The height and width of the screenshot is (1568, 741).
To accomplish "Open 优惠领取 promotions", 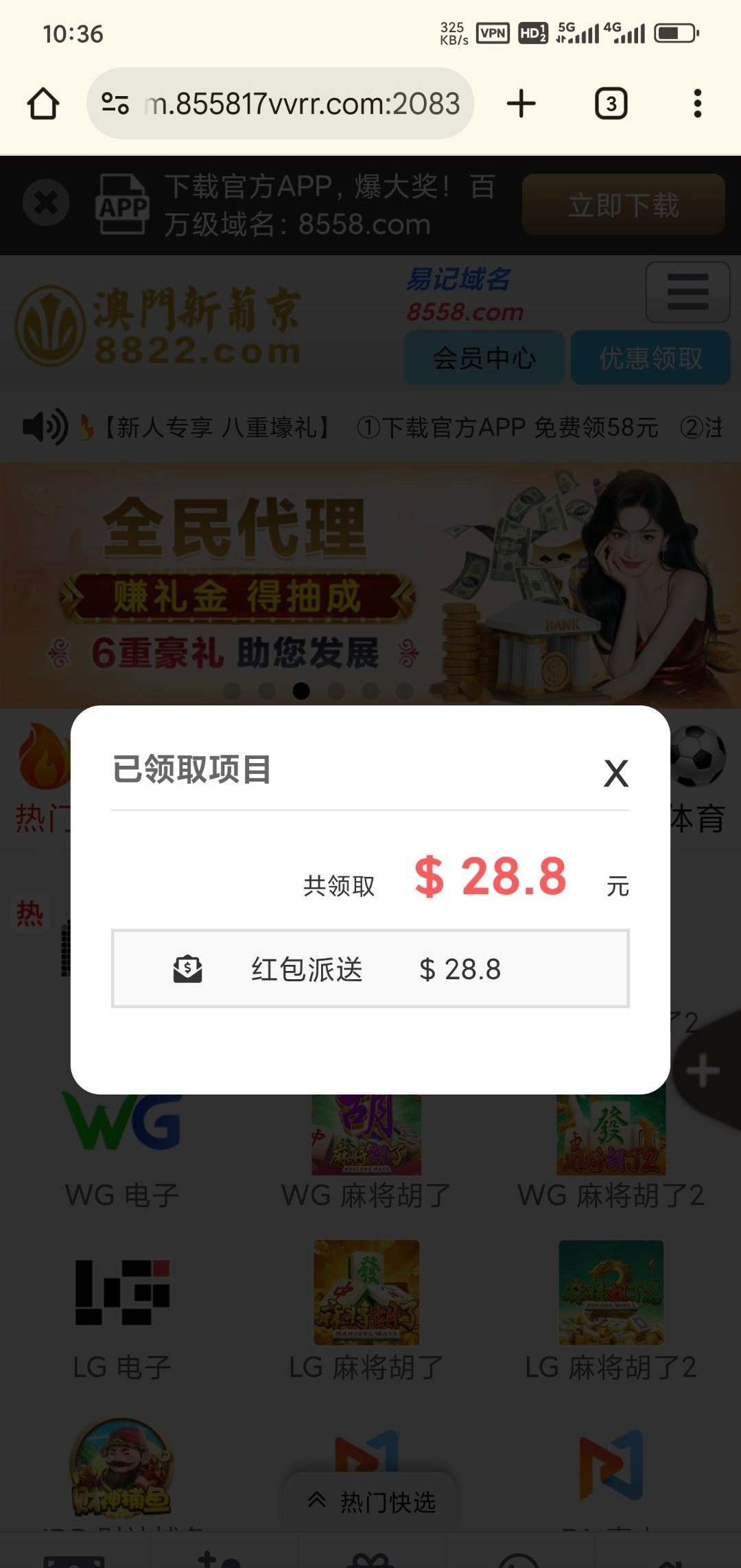I will (650, 358).
